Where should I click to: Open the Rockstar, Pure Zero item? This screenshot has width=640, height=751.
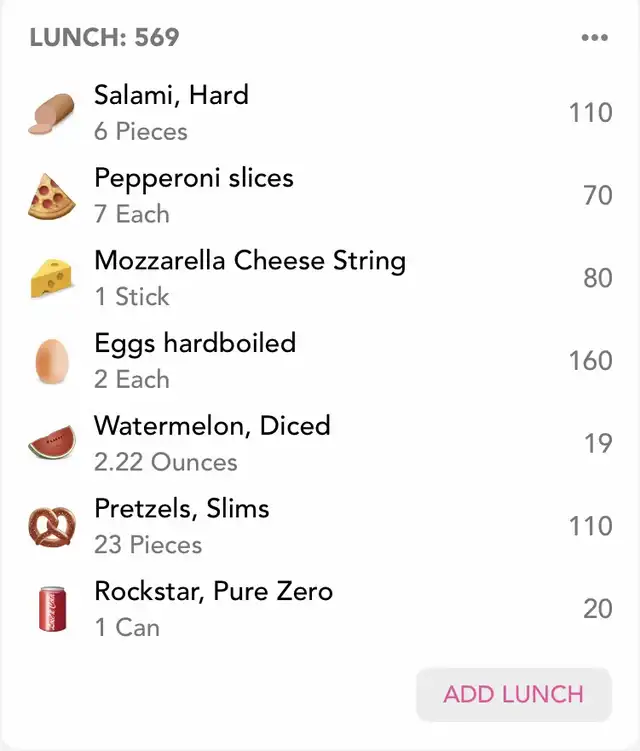pyautogui.click(x=213, y=592)
